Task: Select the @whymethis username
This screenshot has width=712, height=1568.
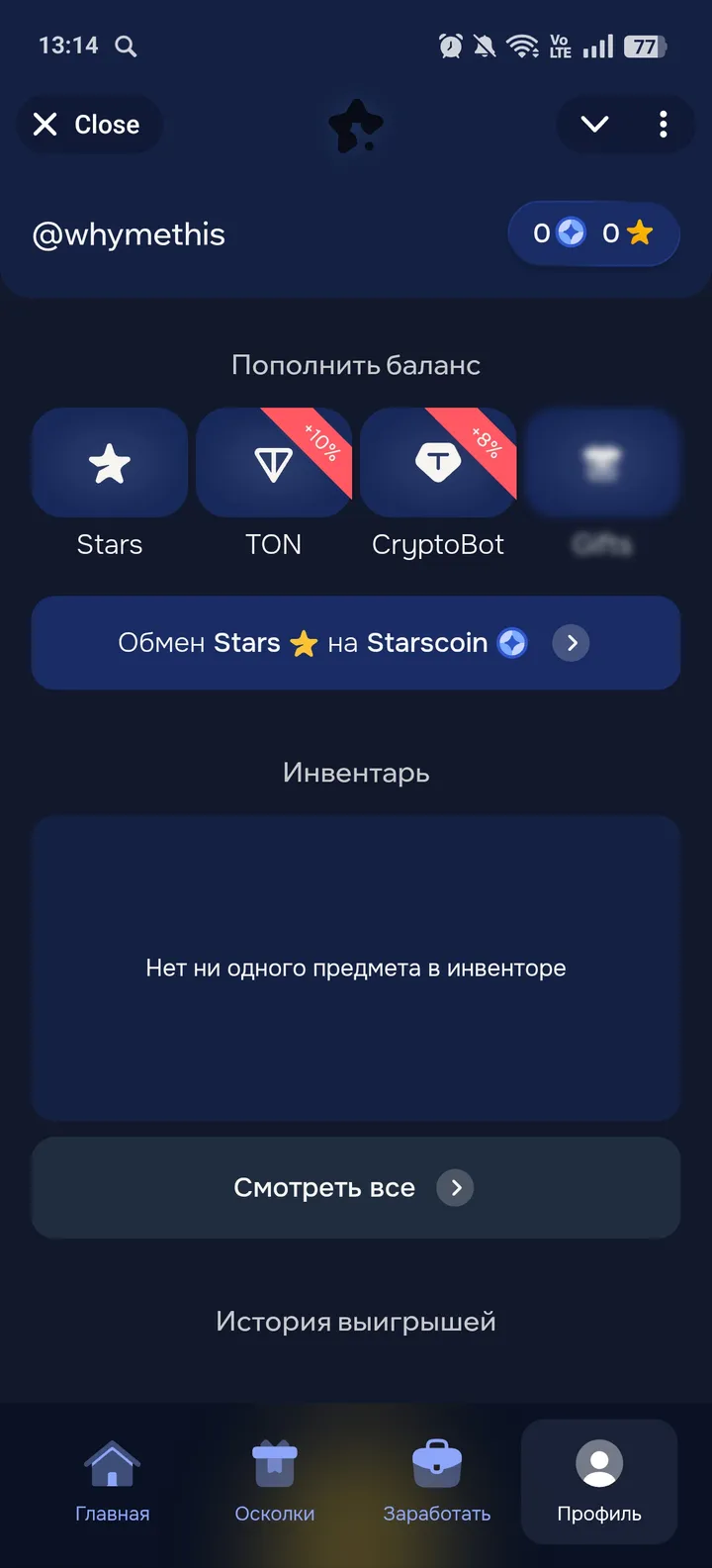Action: [129, 234]
